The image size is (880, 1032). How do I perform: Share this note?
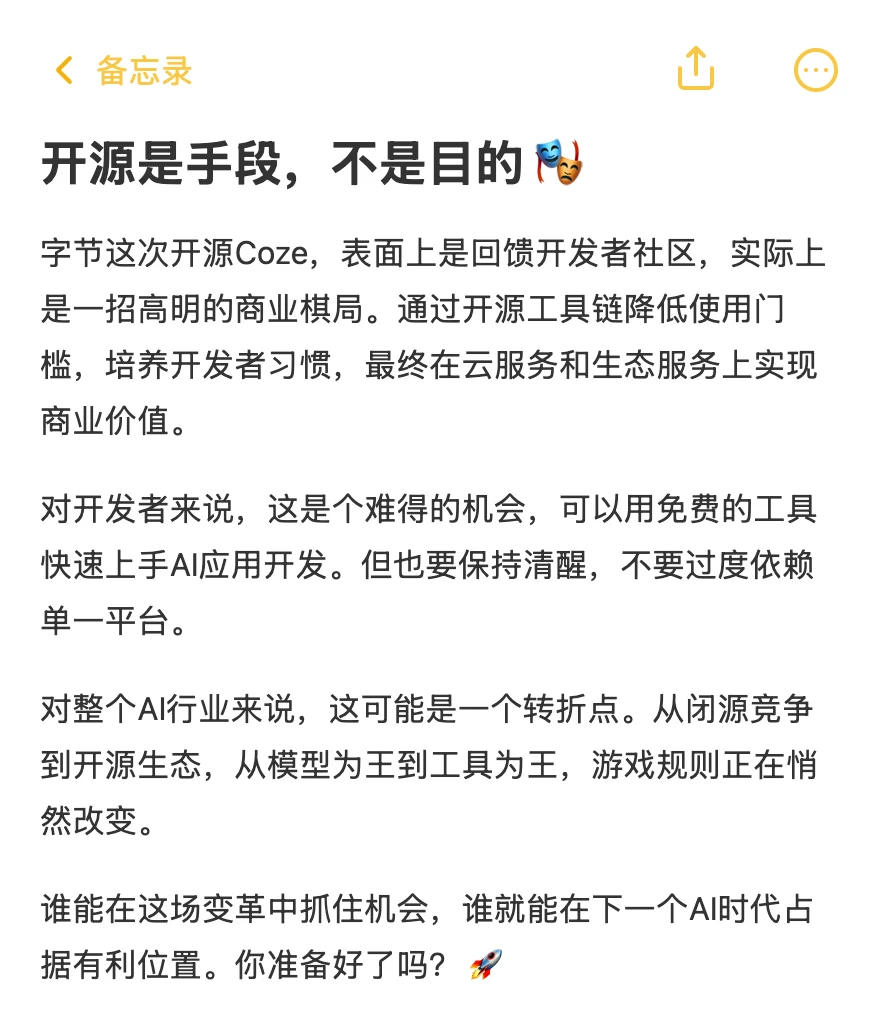pos(696,68)
